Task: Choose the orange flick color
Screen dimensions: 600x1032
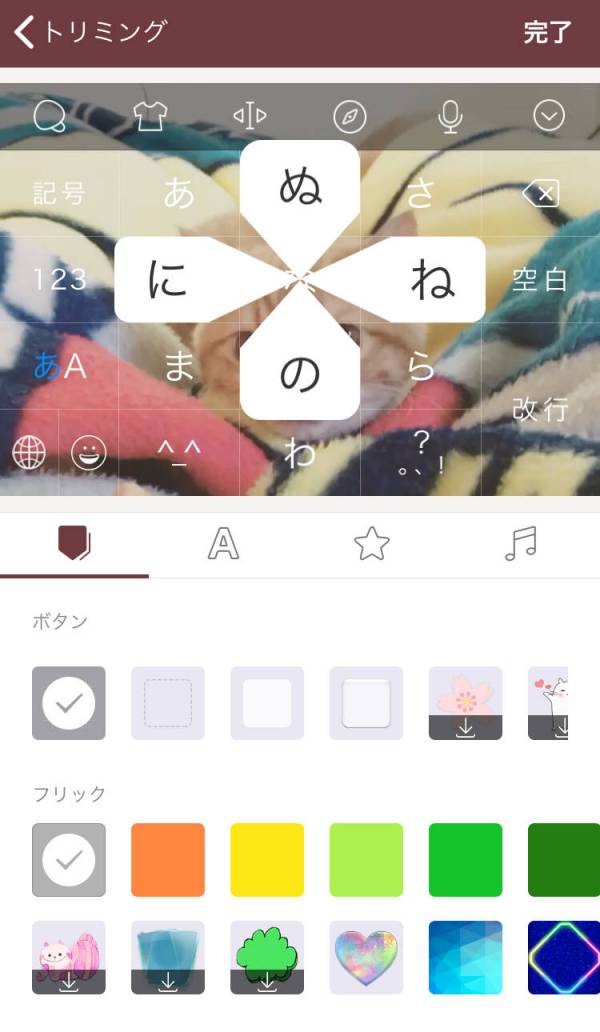Action: [x=168, y=860]
